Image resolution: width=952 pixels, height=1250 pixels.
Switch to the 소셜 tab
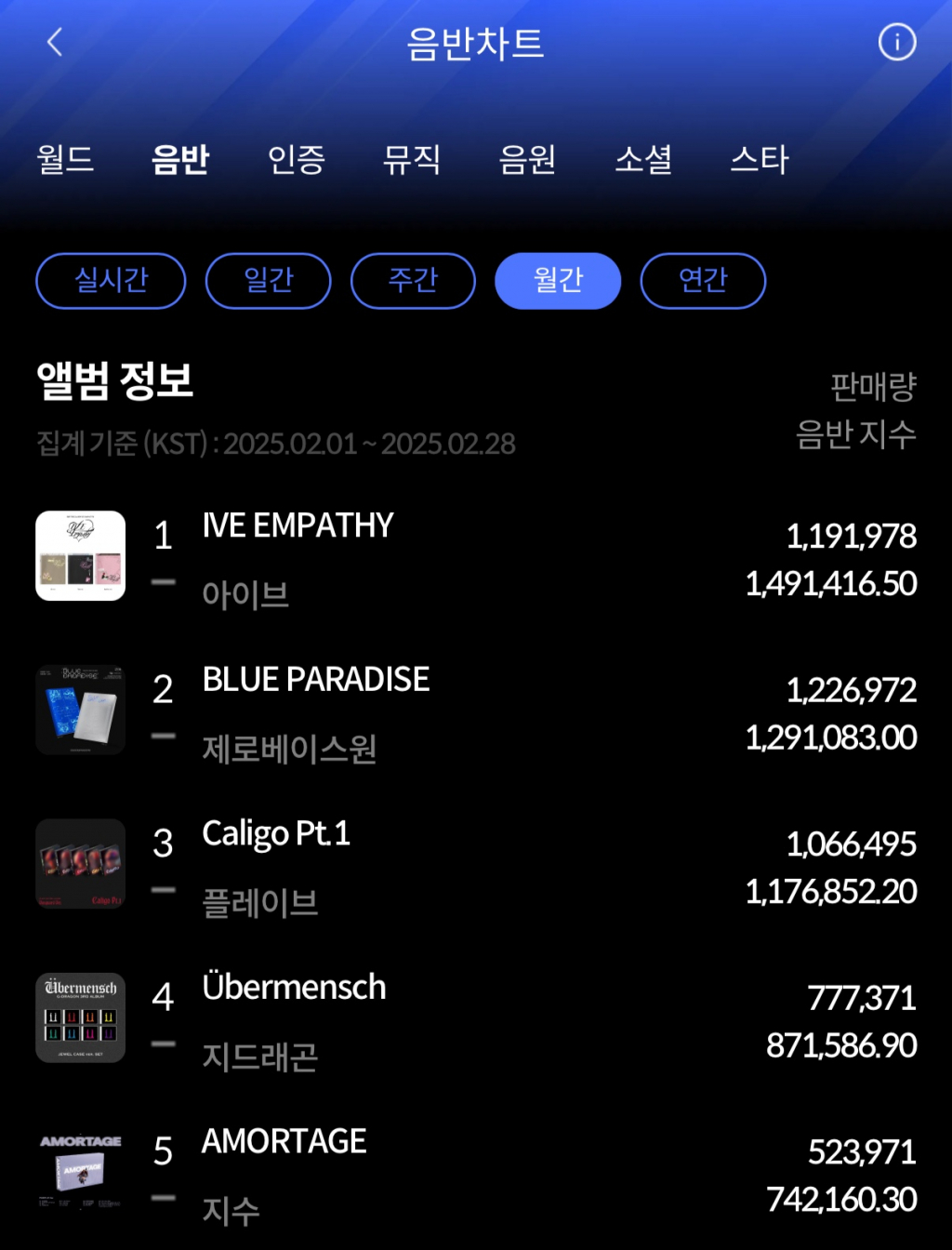coord(643,159)
